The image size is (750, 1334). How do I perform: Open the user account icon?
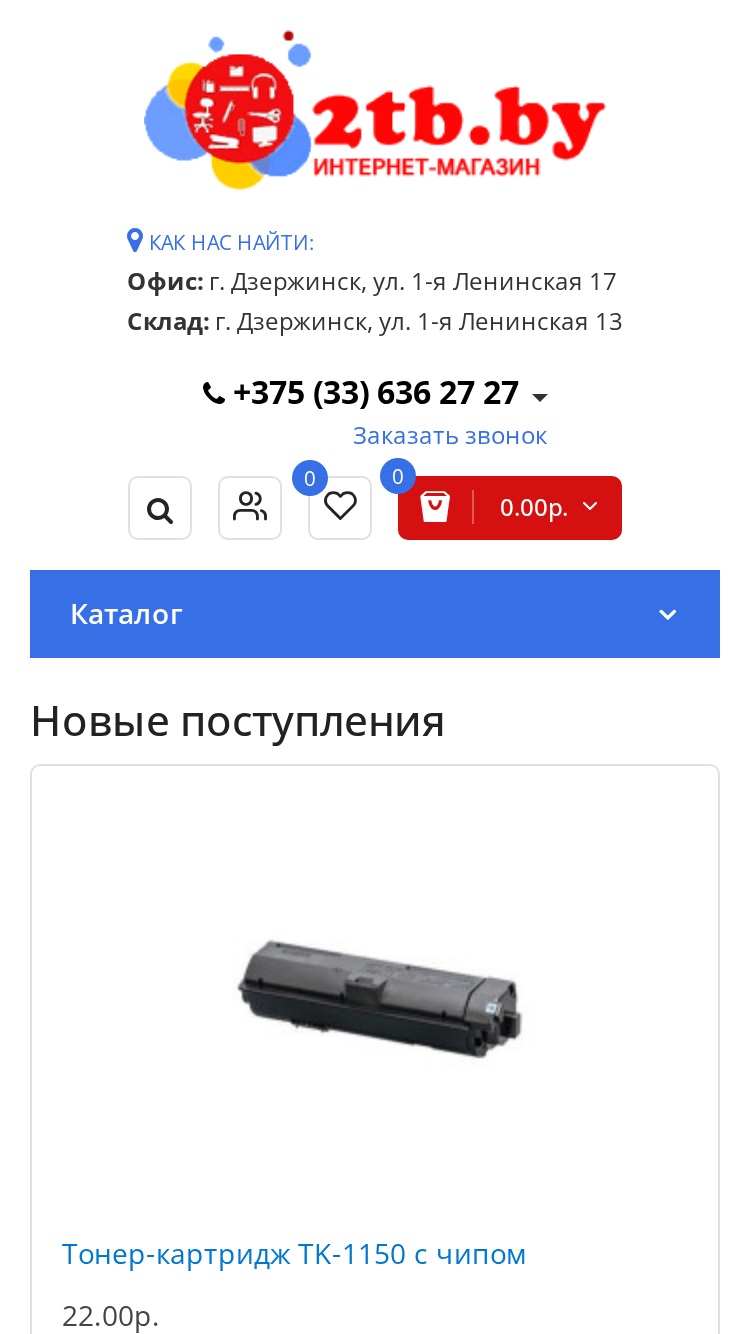coord(250,508)
